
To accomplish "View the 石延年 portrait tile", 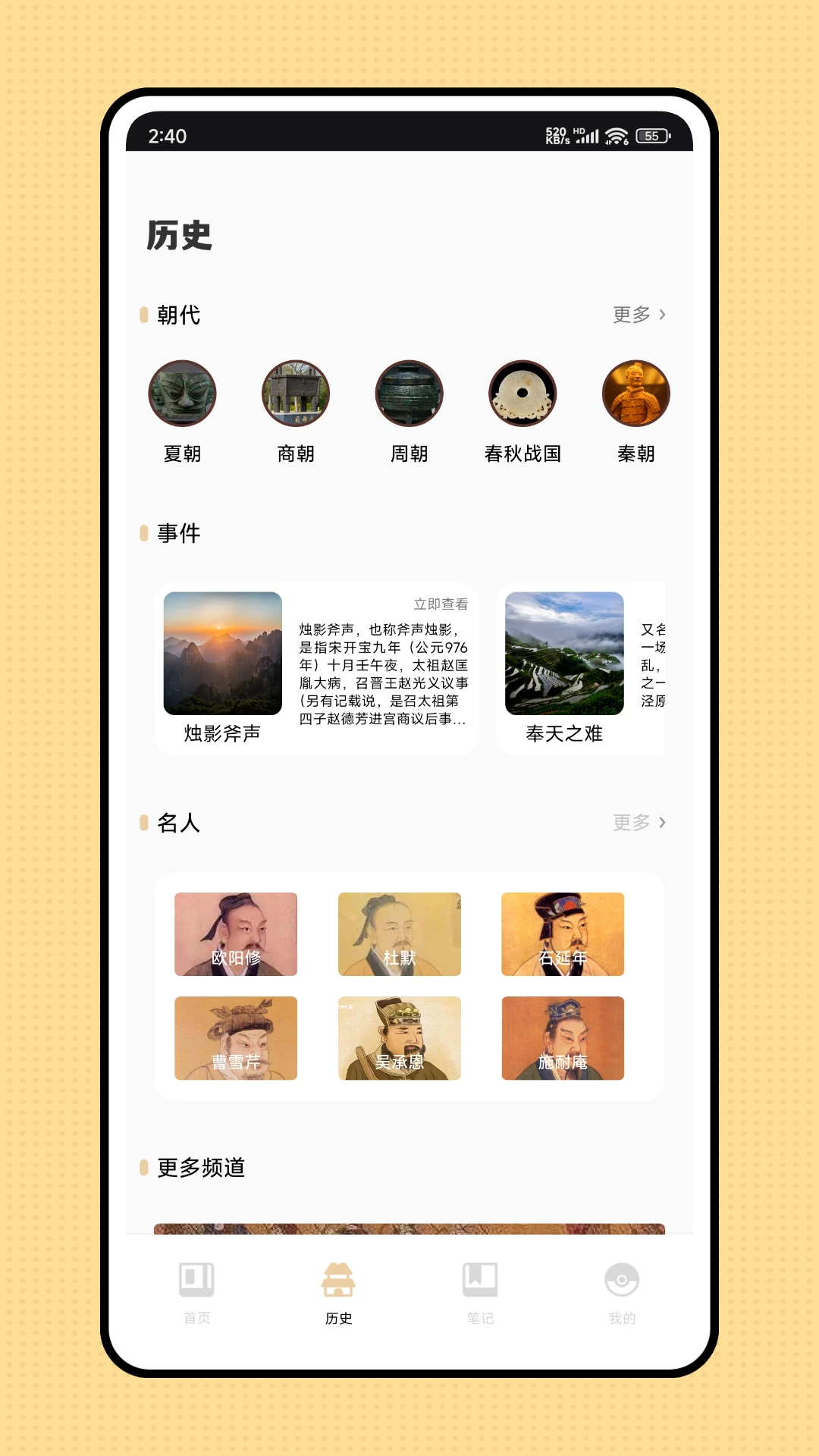I will 563,934.
